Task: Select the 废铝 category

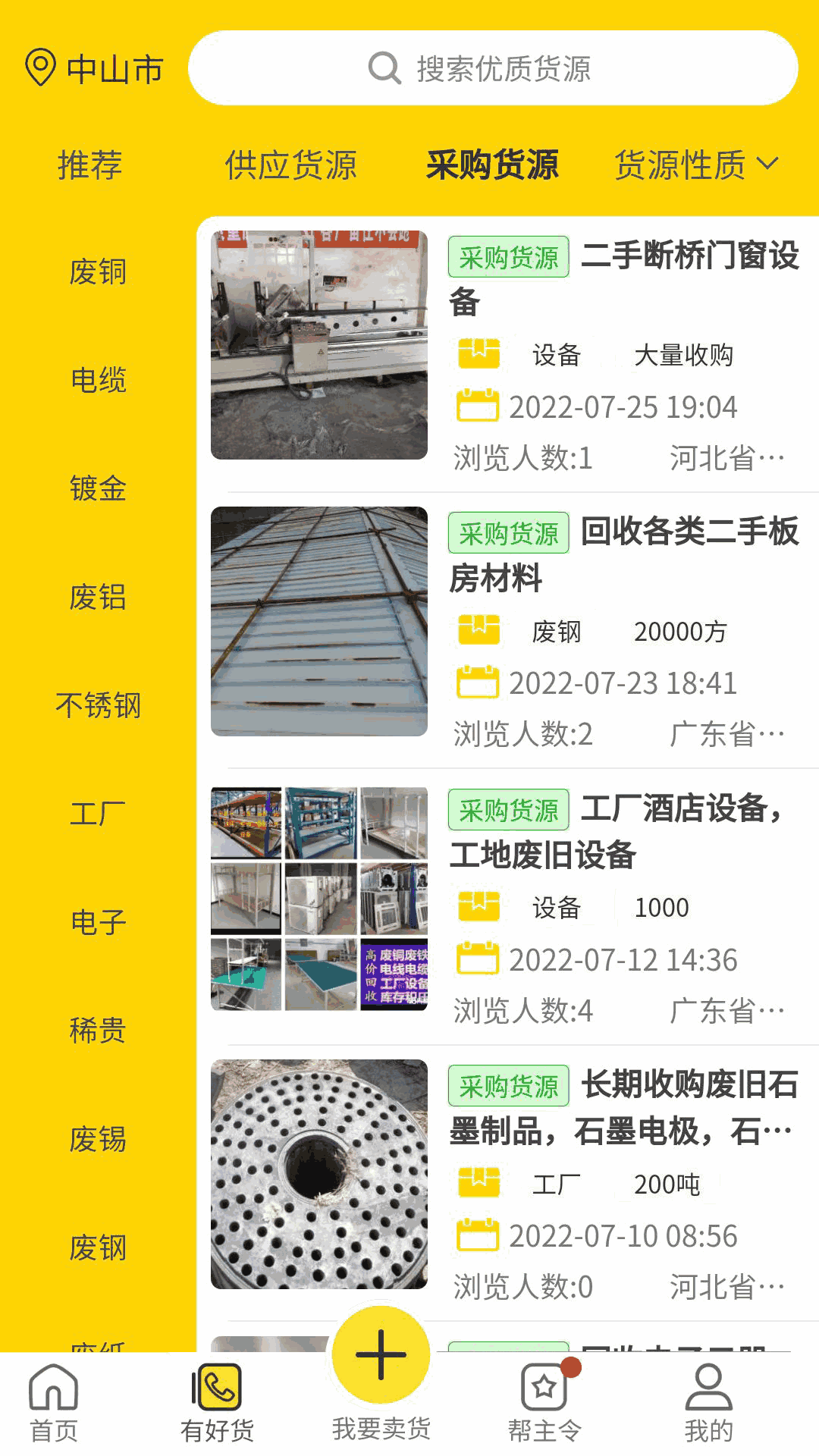Action: tap(98, 597)
